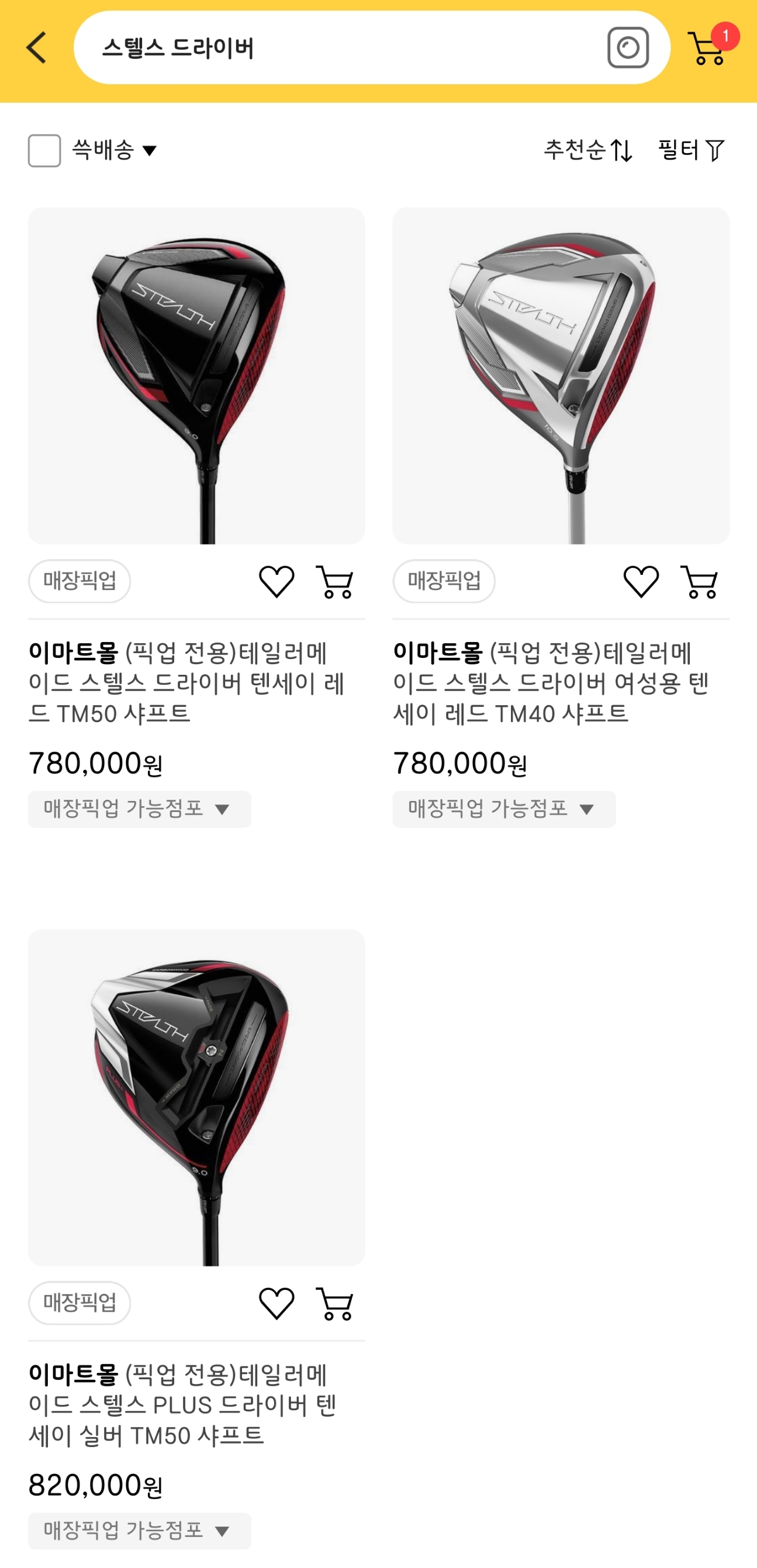Open the shopping cart in the header
Viewport: 757px width, 1568px height.
pyautogui.click(x=708, y=47)
